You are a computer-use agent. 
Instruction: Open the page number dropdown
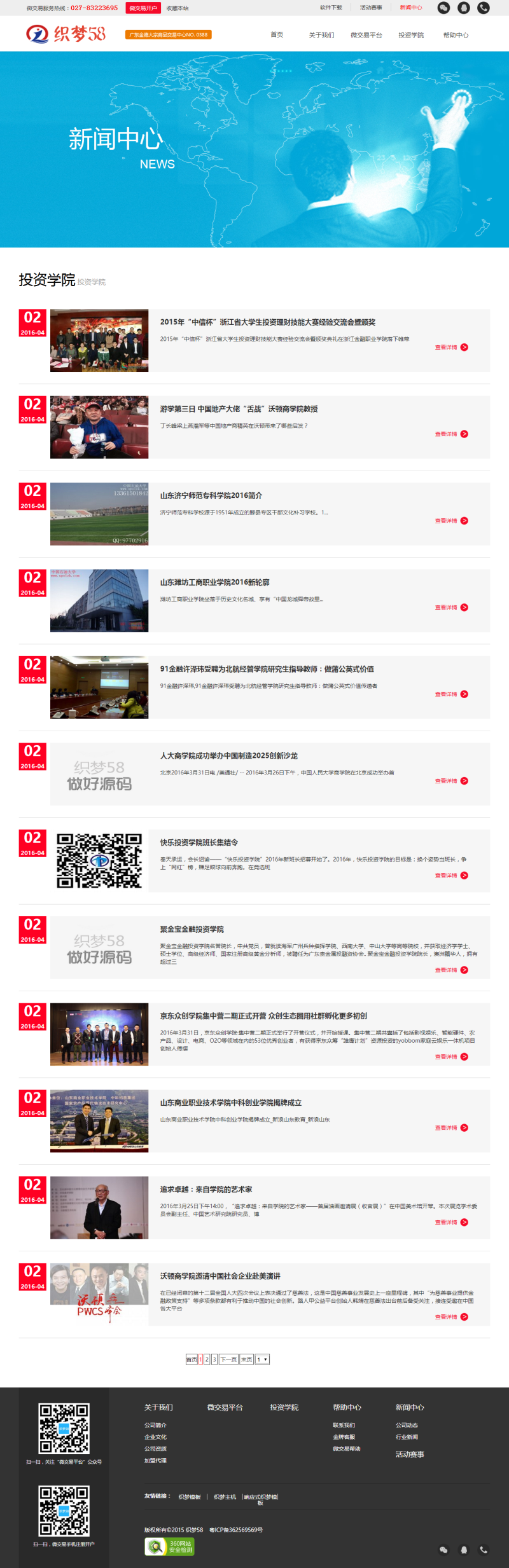point(262,1359)
